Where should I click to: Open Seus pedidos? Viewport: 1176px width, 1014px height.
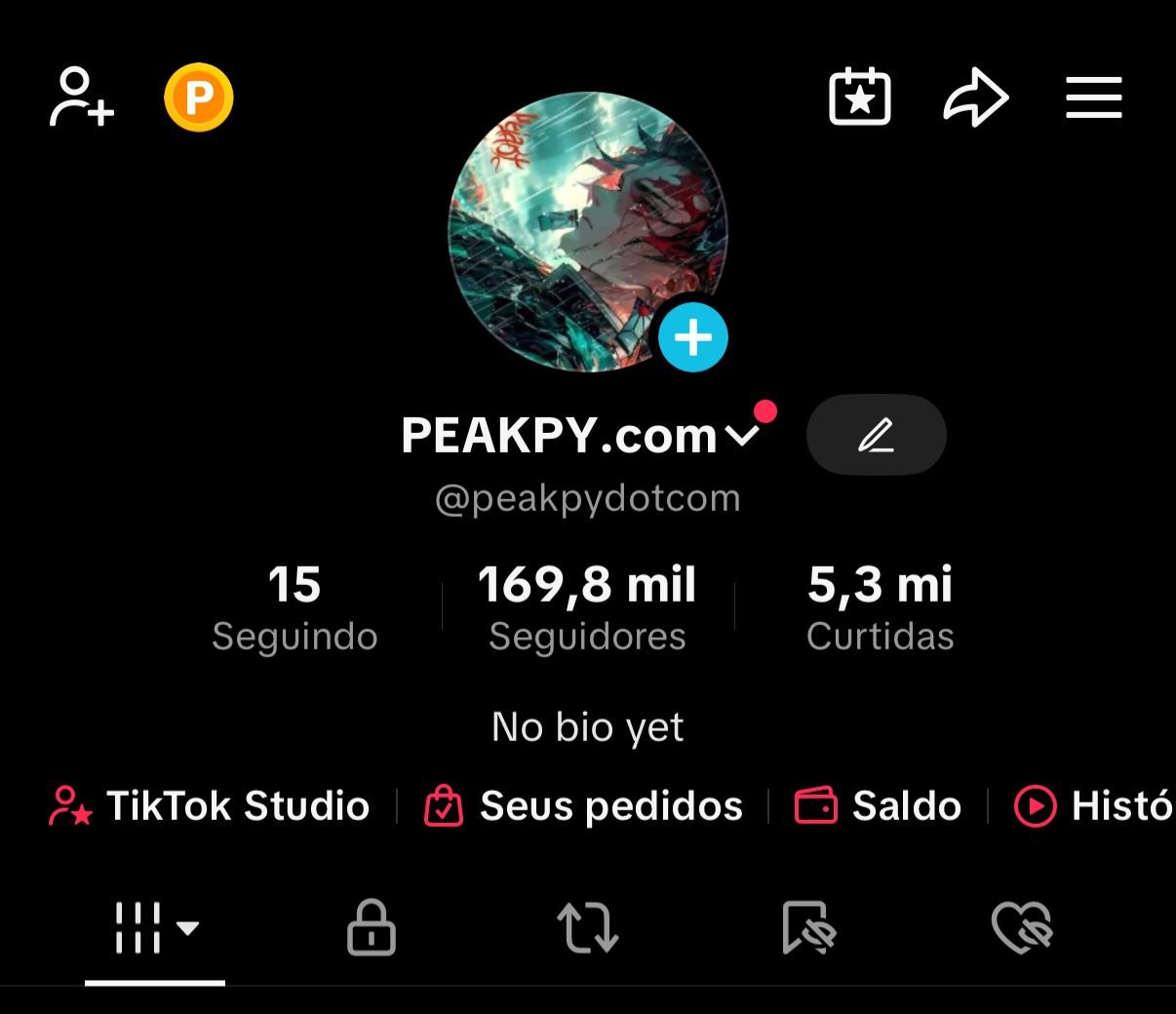583,806
